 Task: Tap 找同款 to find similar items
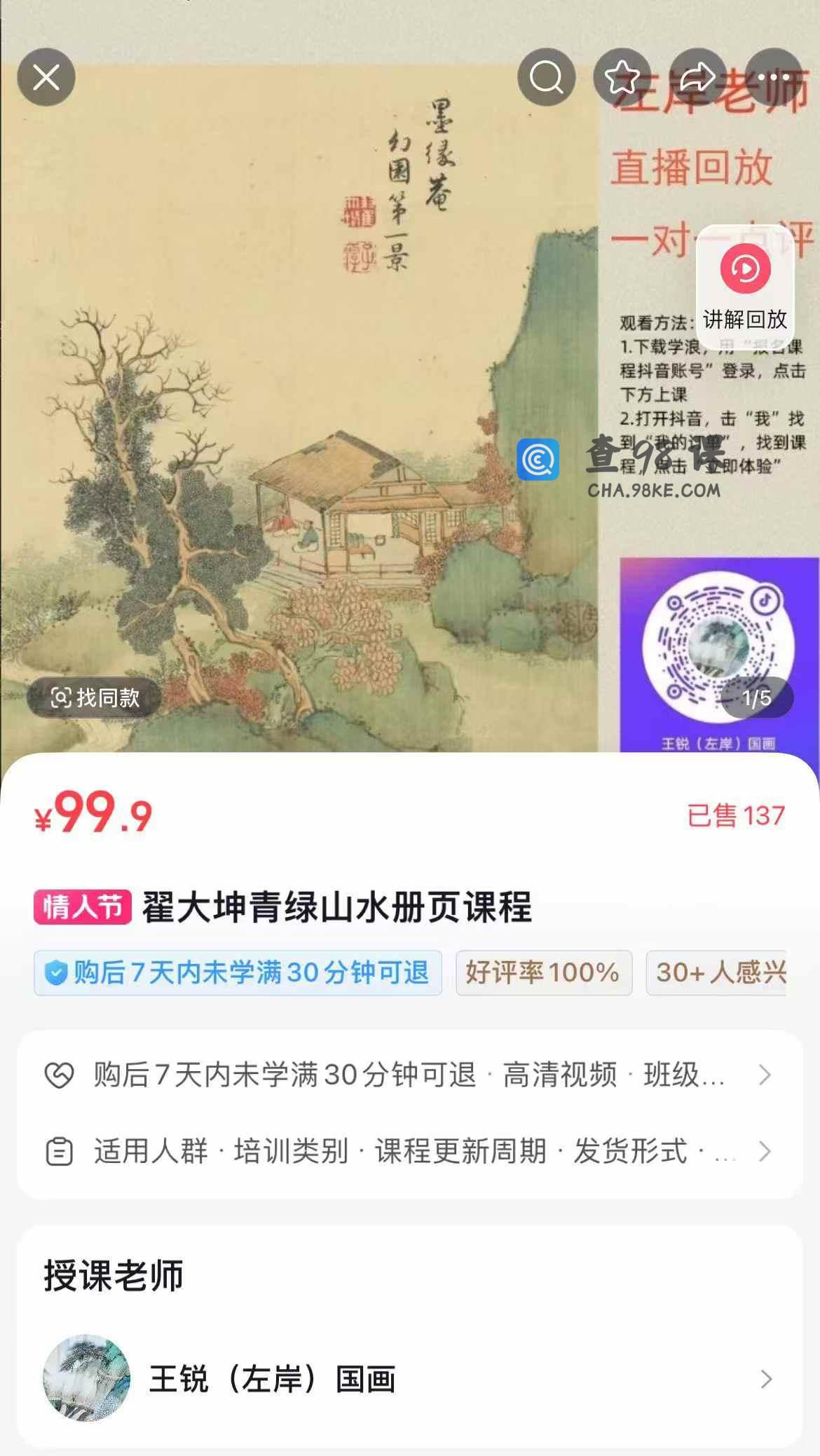[x=95, y=698]
